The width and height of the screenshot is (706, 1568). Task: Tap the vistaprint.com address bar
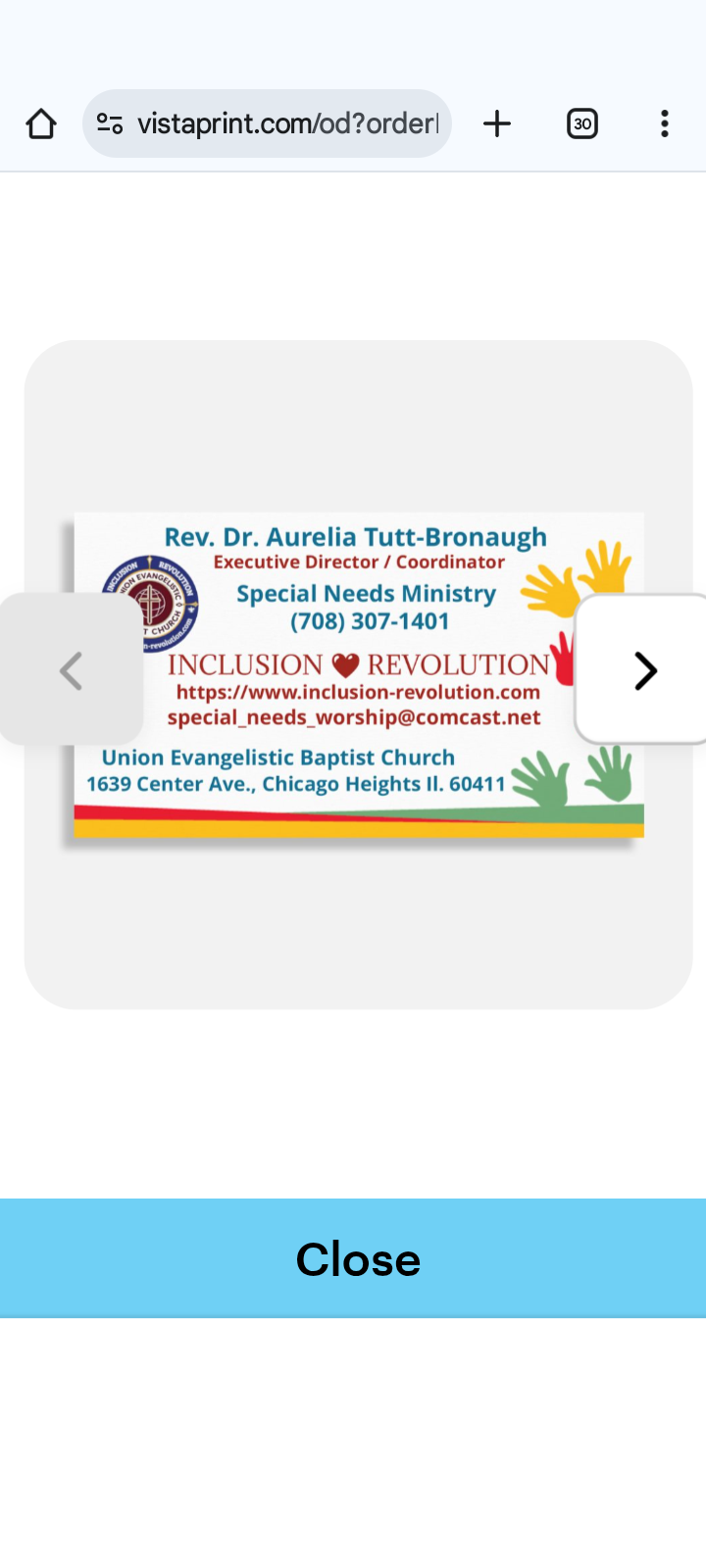(286, 124)
